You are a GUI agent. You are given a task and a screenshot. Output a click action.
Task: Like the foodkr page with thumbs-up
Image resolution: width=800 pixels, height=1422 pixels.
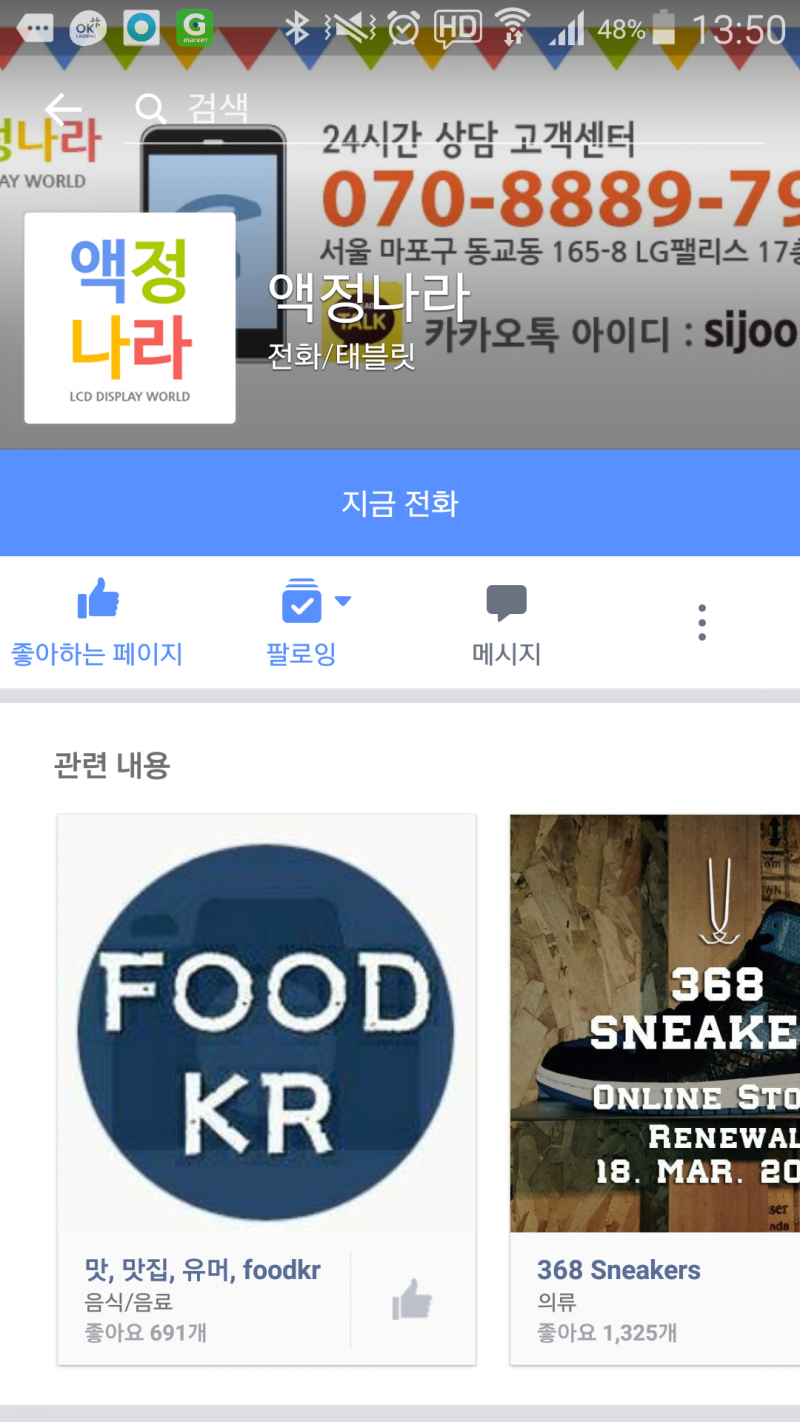[x=412, y=1300]
